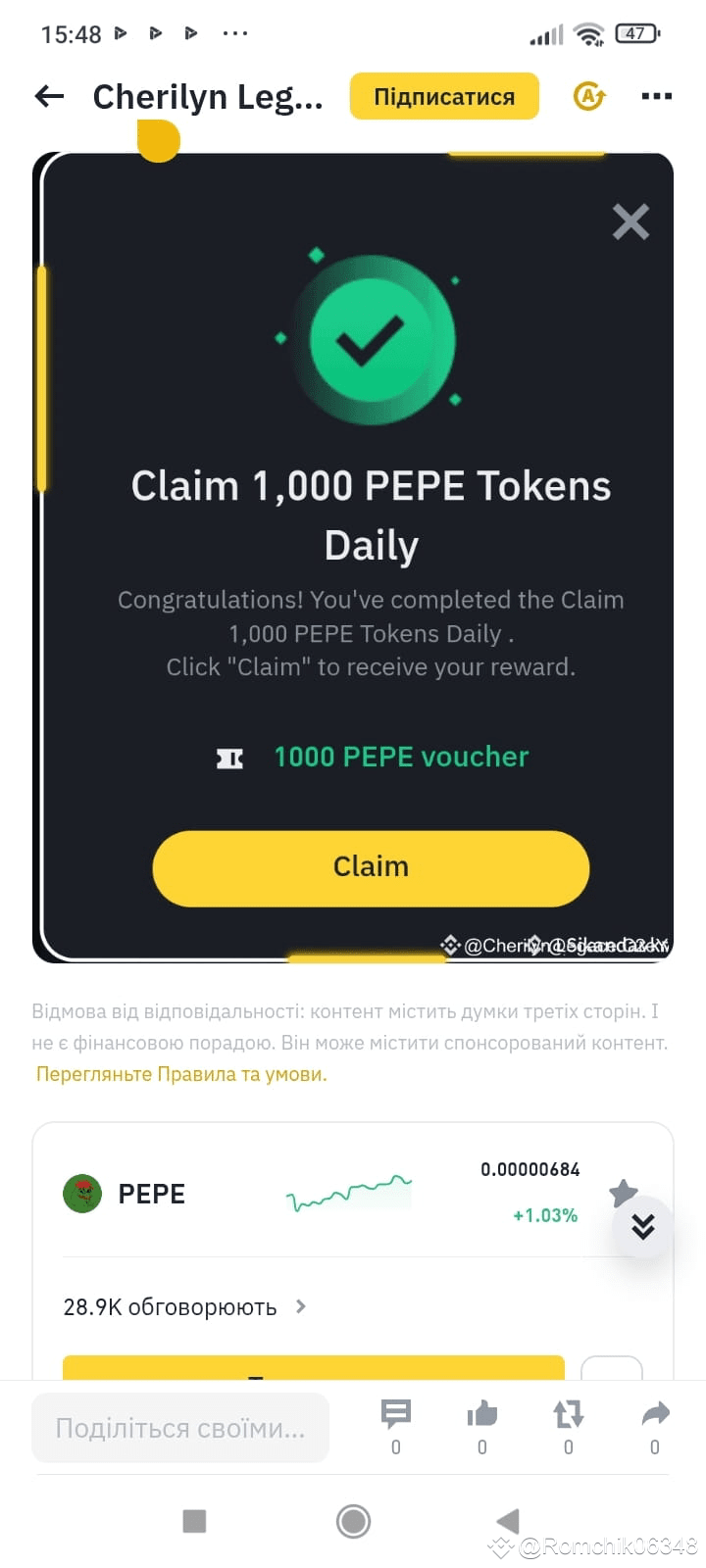Tap the share arrow icon
The image size is (706, 1568).
pyautogui.click(x=654, y=1414)
